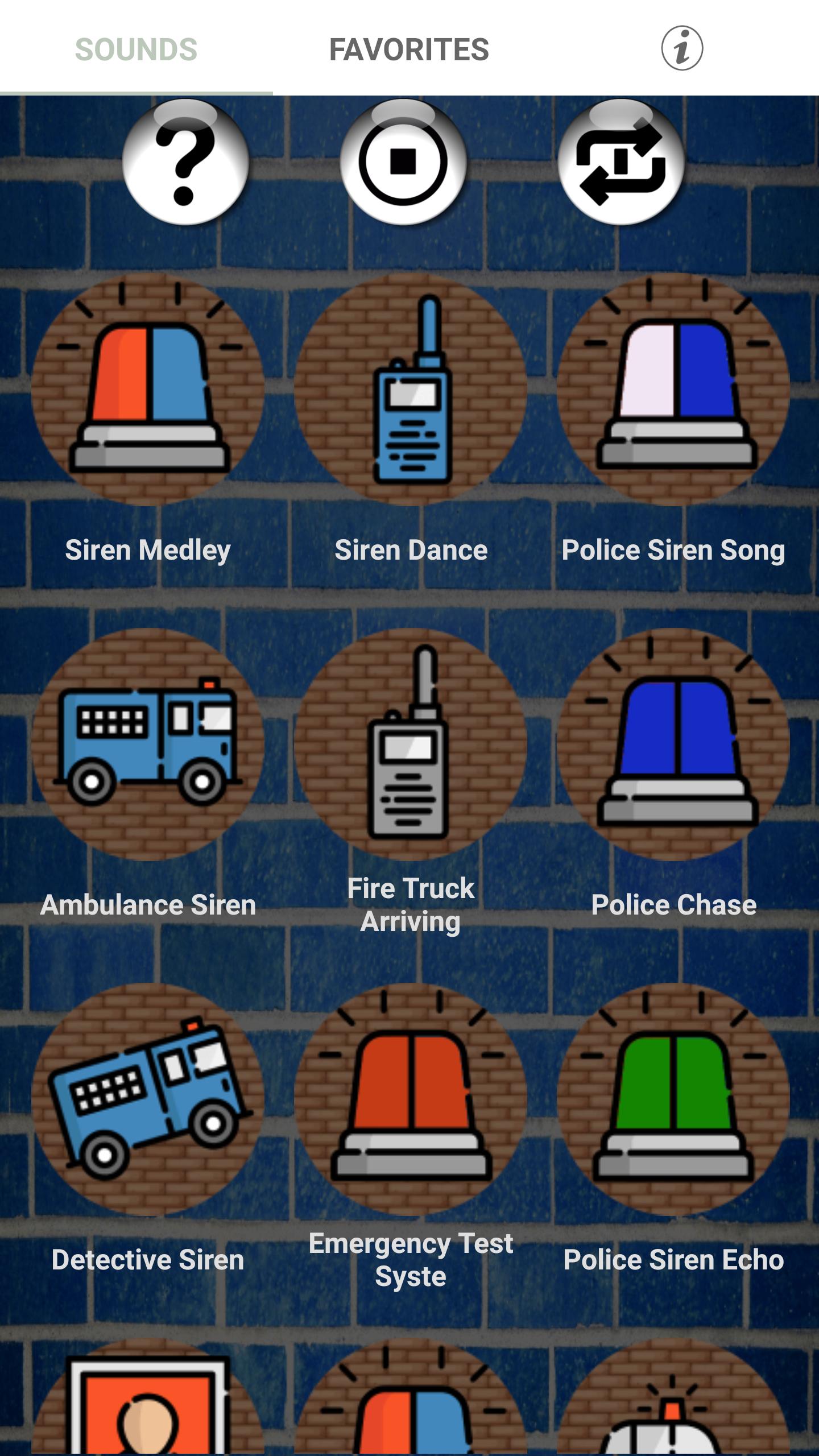Tap the question mark help button

coord(185,162)
